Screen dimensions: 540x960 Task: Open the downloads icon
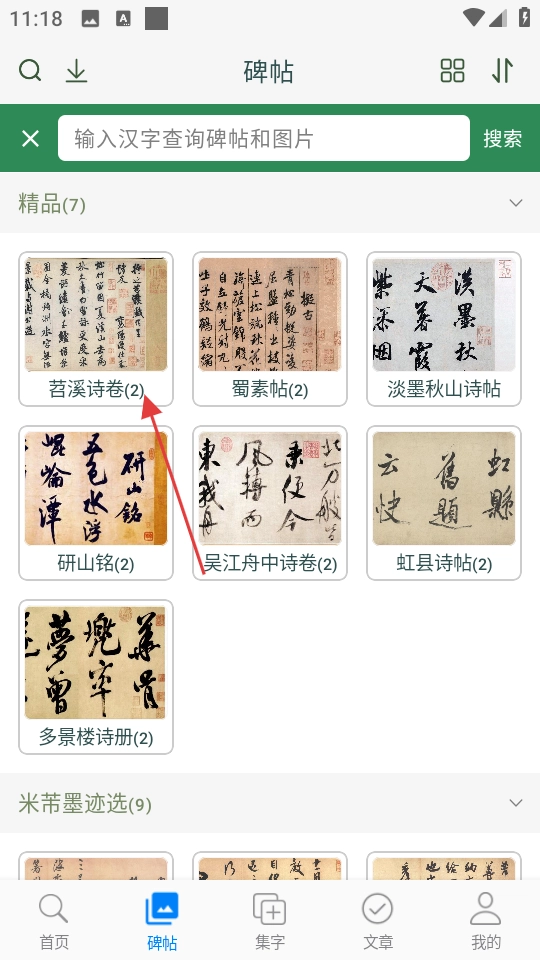(x=77, y=71)
